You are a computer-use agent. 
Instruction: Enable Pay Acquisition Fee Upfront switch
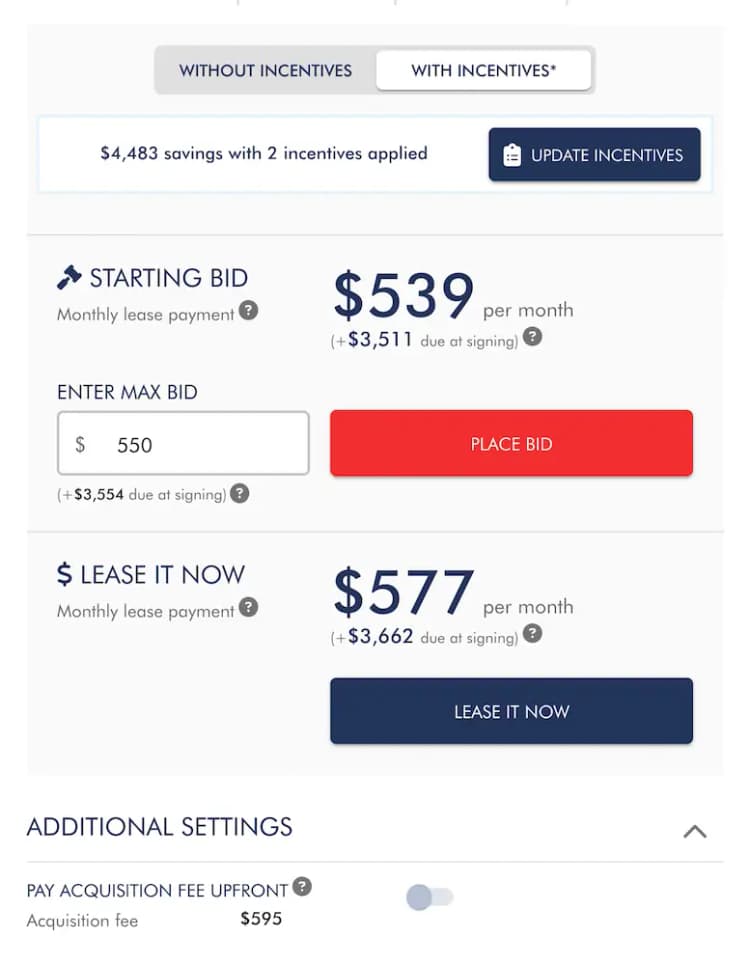(x=430, y=897)
